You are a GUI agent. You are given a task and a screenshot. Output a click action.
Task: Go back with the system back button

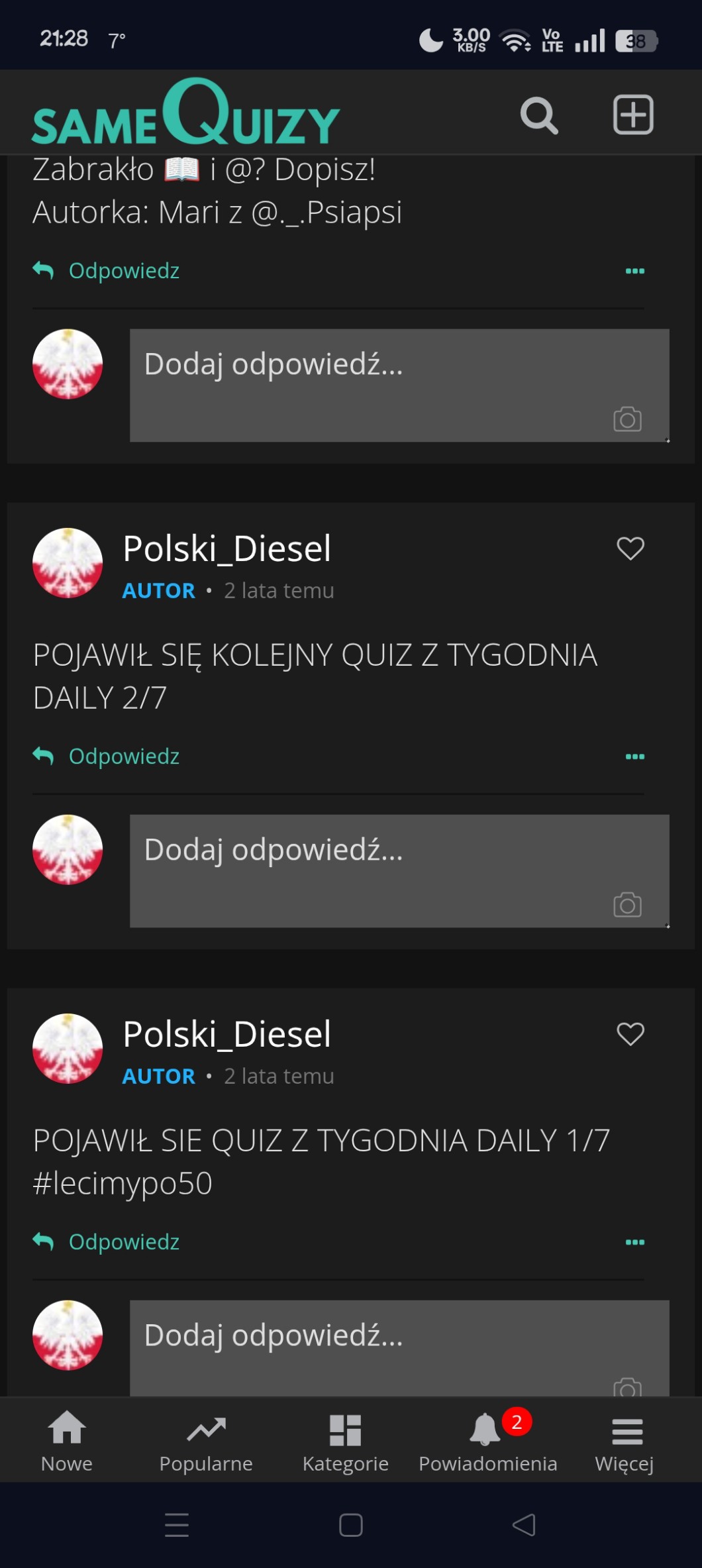click(524, 1525)
